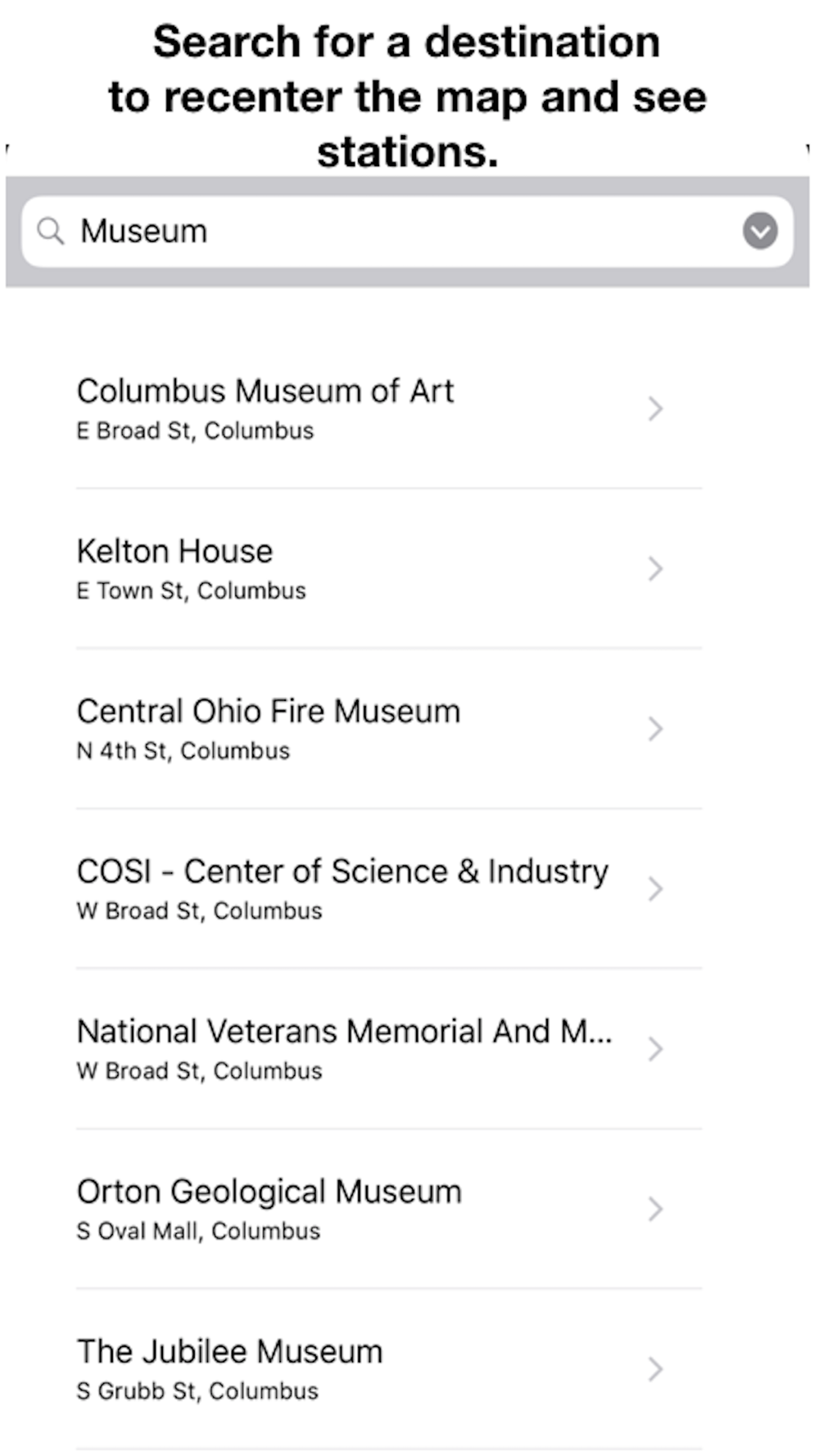Open COSI - Center of Science & Industry
Viewport: 819px width, 1456px height.
[389, 889]
